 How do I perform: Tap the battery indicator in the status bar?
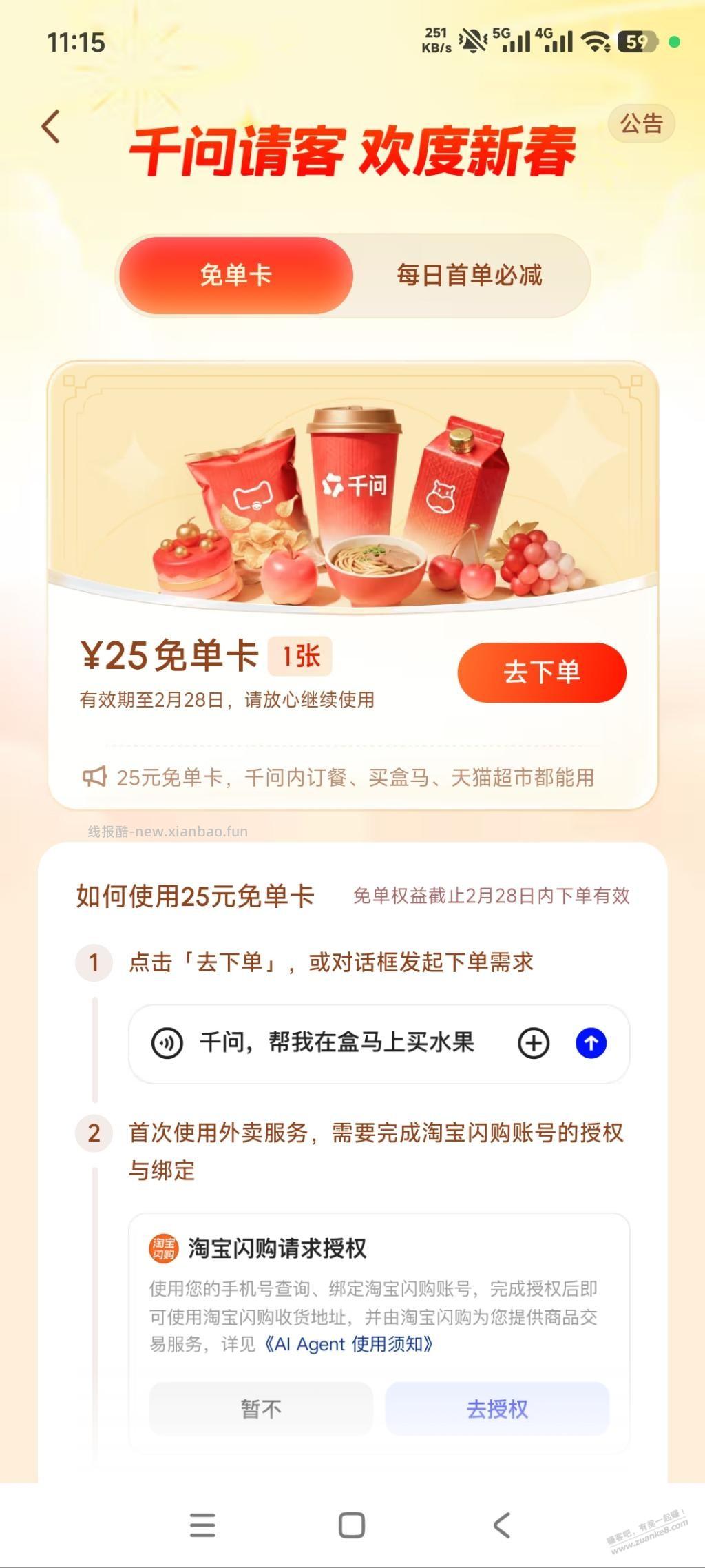coord(637,41)
